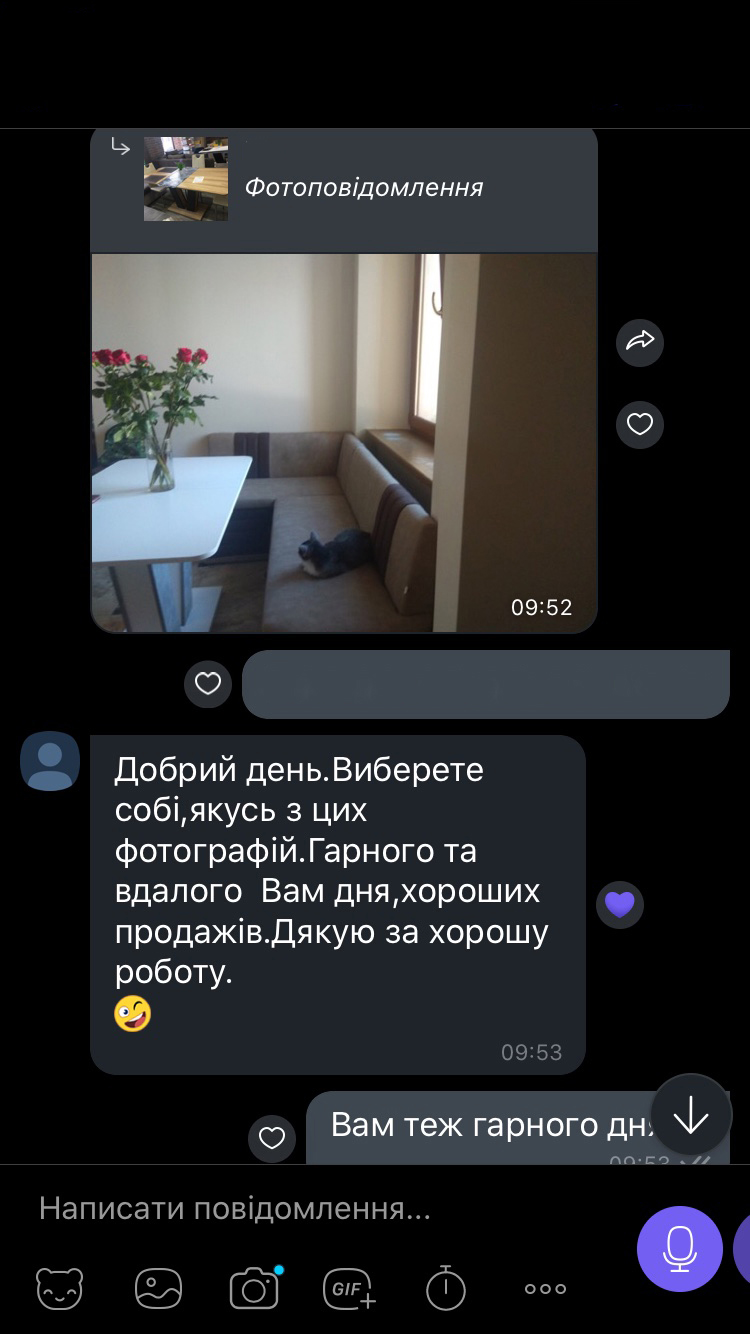Forward the photo message via share arrow
Screen dimensions: 750x1334
tap(640, 343)
